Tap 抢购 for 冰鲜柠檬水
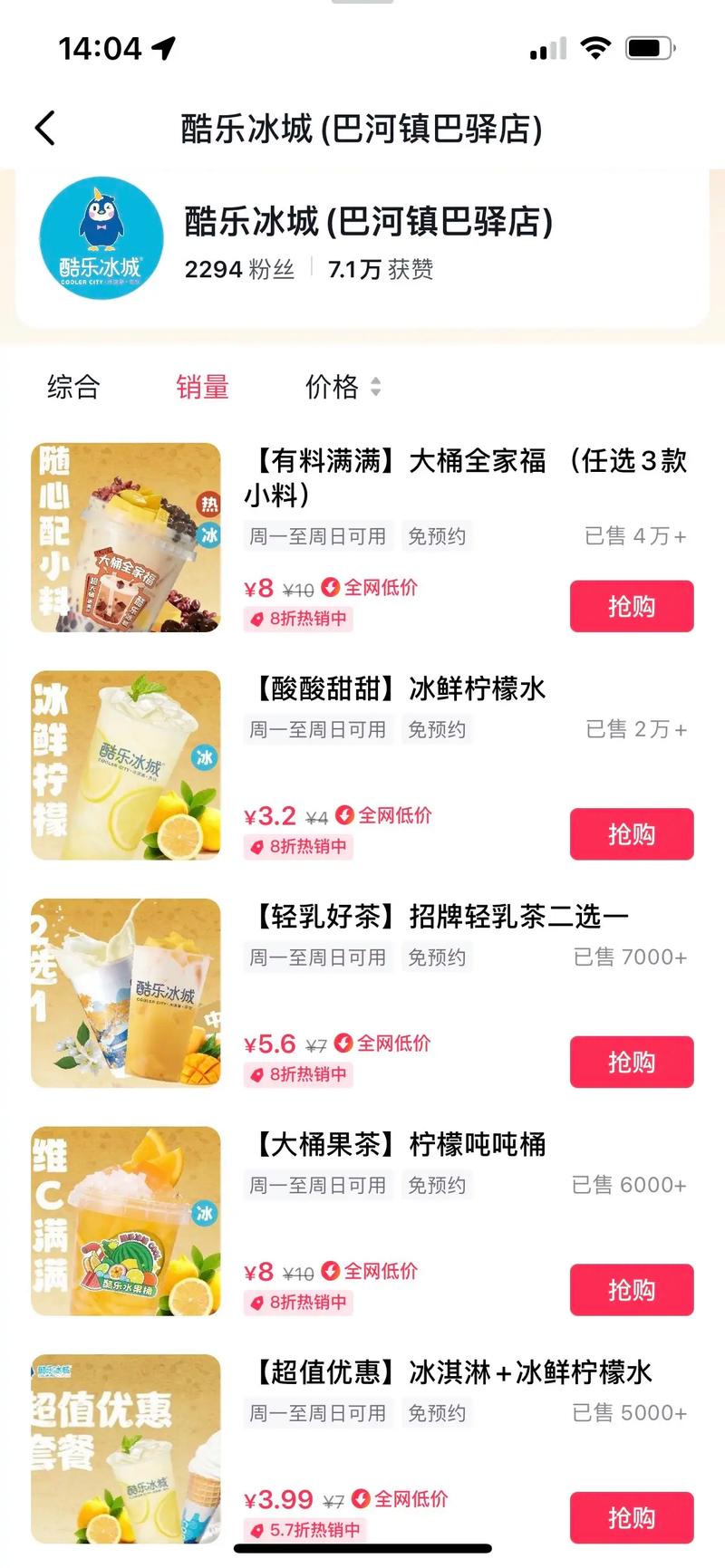The image size is (725, 1568). click(631, 835)
